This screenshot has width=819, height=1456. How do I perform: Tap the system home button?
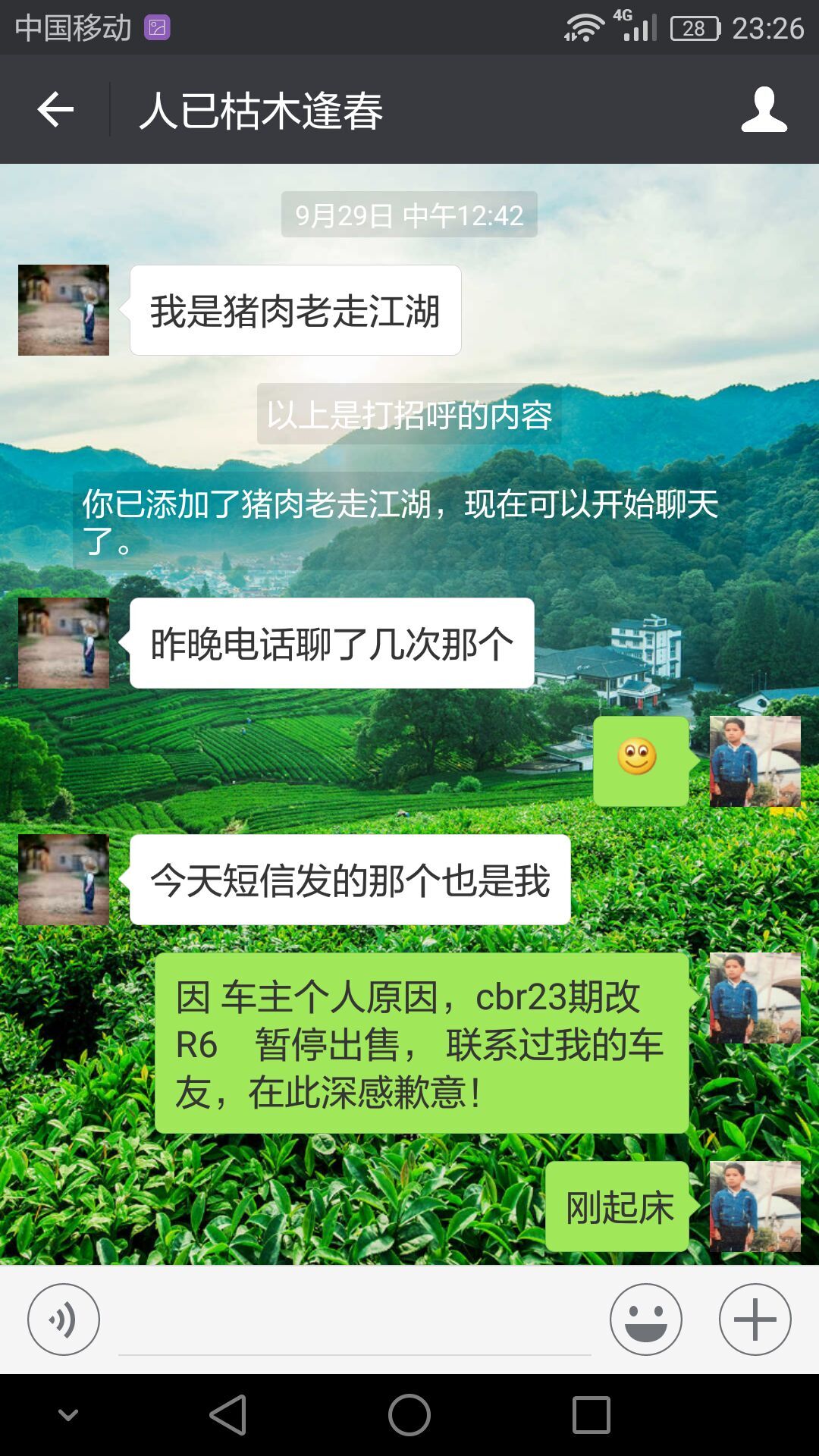coord(409,1415)
